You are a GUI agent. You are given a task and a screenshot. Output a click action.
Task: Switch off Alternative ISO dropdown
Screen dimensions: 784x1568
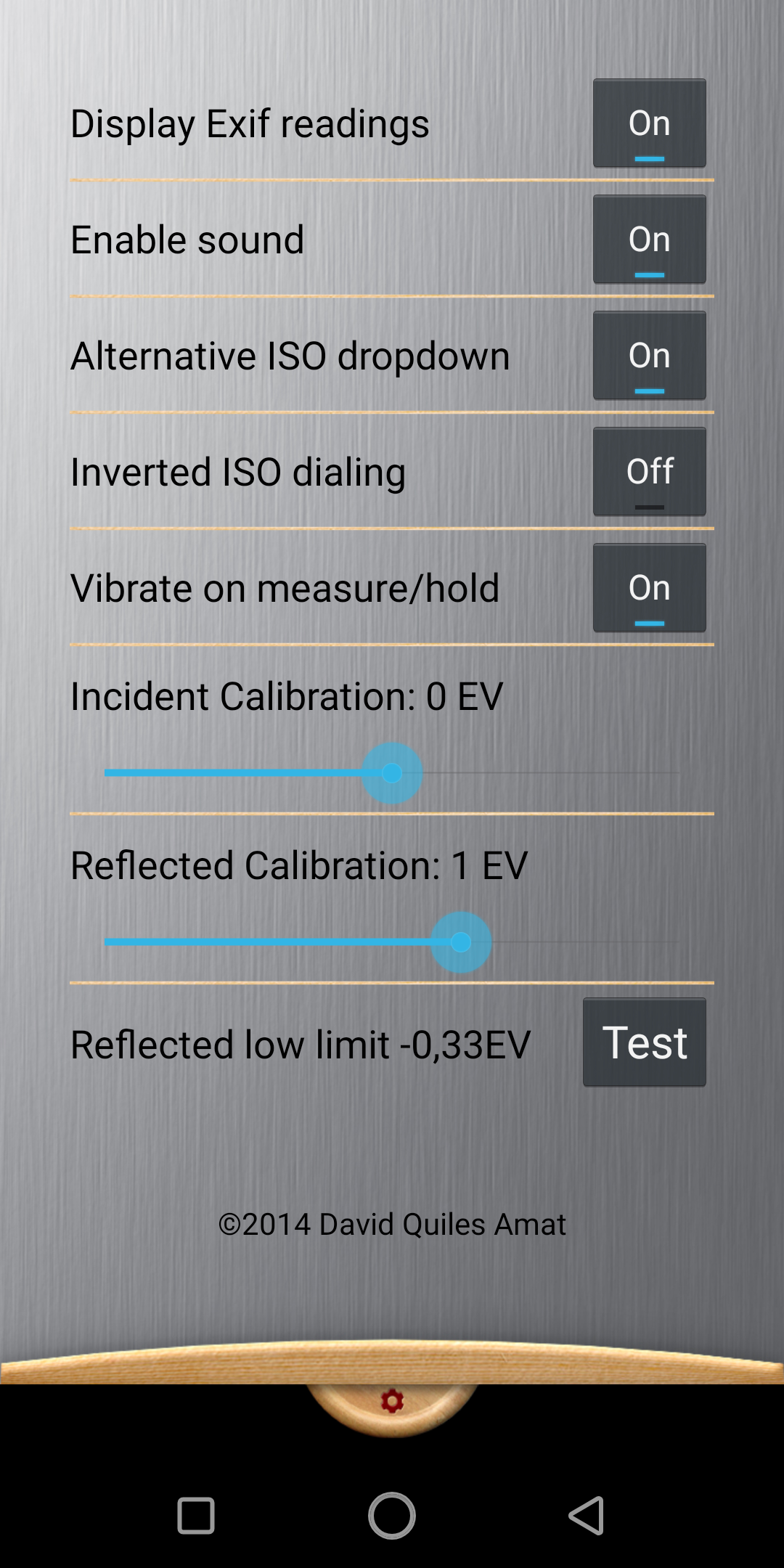coord(650,356)
